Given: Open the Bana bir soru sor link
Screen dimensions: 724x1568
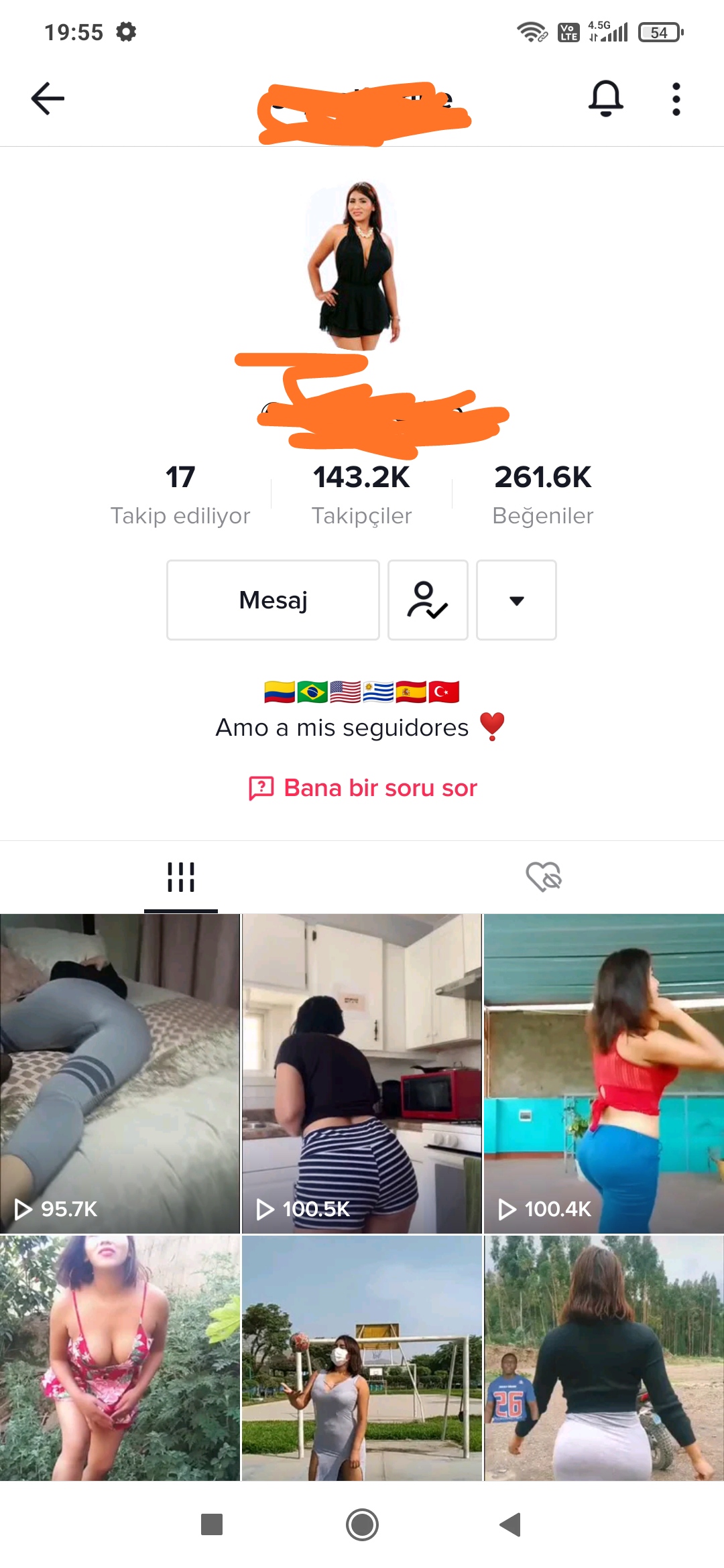Looking at the screenshot, I should tap(363, 788).
